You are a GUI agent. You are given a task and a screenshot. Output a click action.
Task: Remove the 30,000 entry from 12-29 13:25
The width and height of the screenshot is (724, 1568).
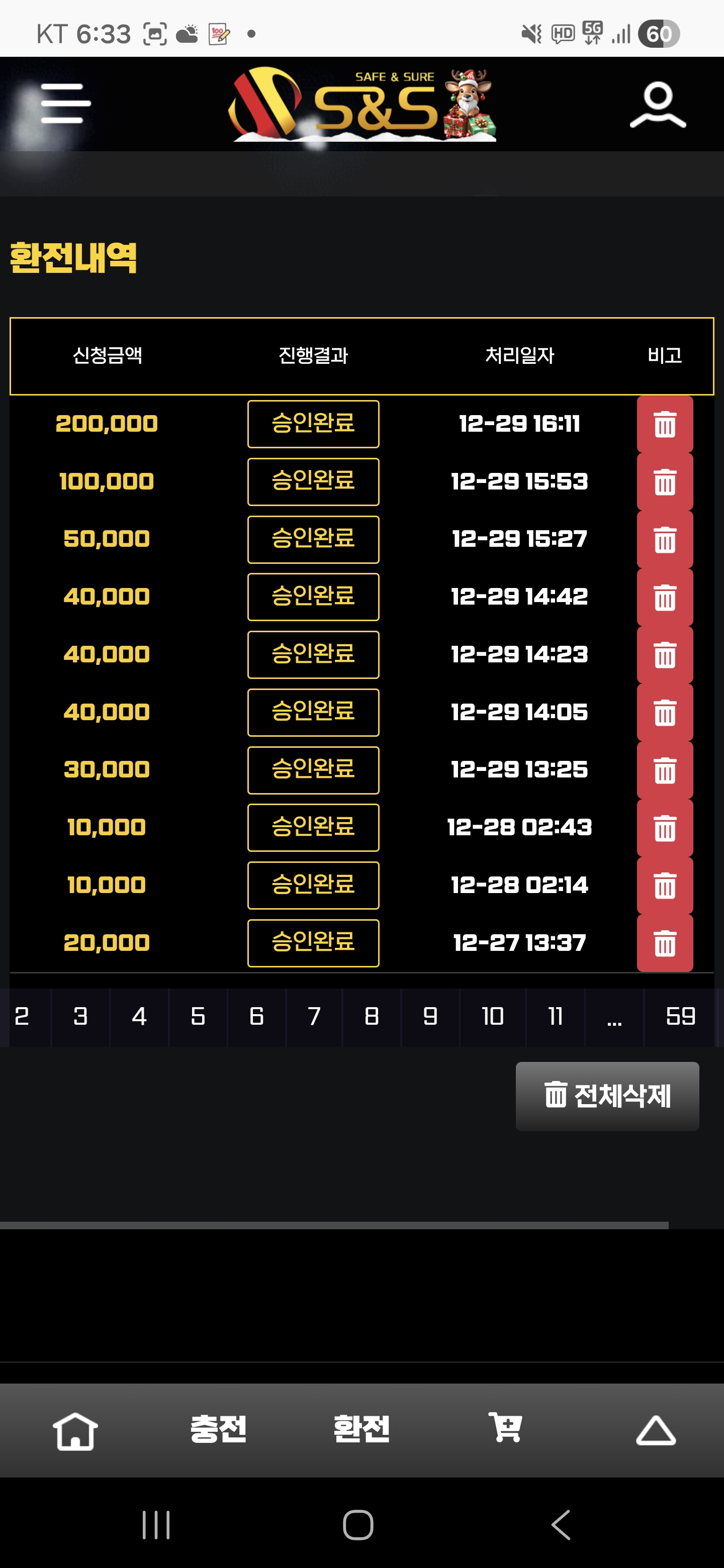tap(664, 770)
